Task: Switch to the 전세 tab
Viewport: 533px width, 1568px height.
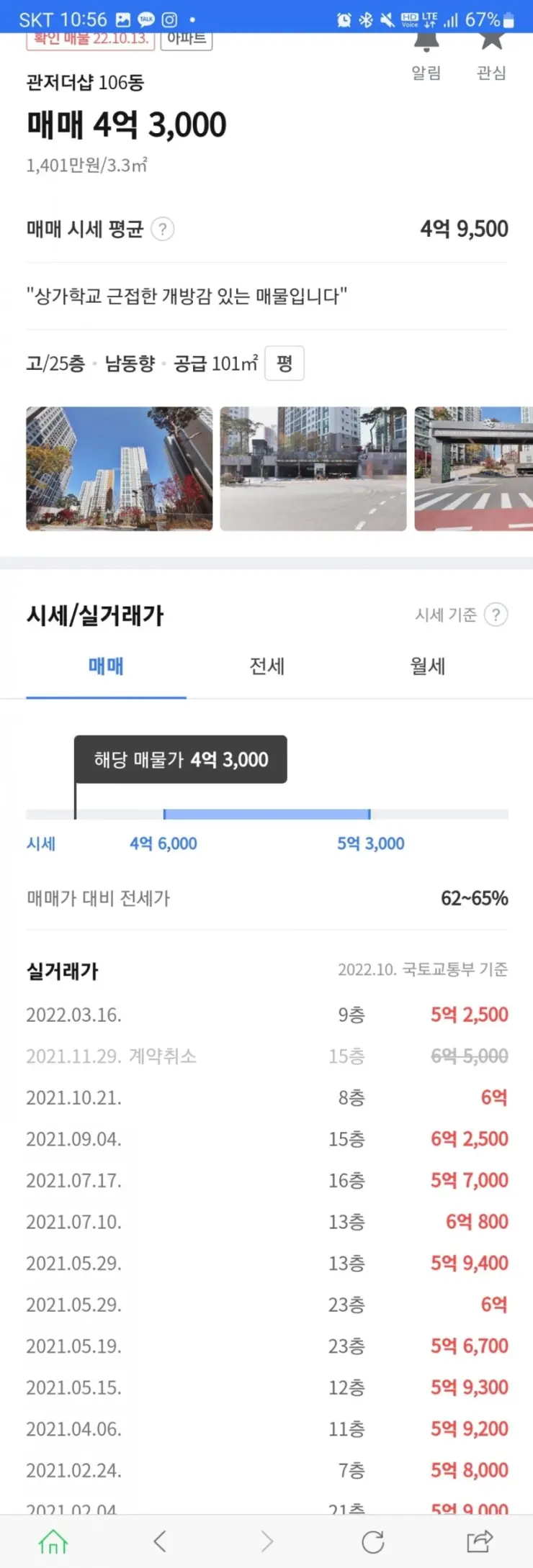Action: [x=267, y=666]
